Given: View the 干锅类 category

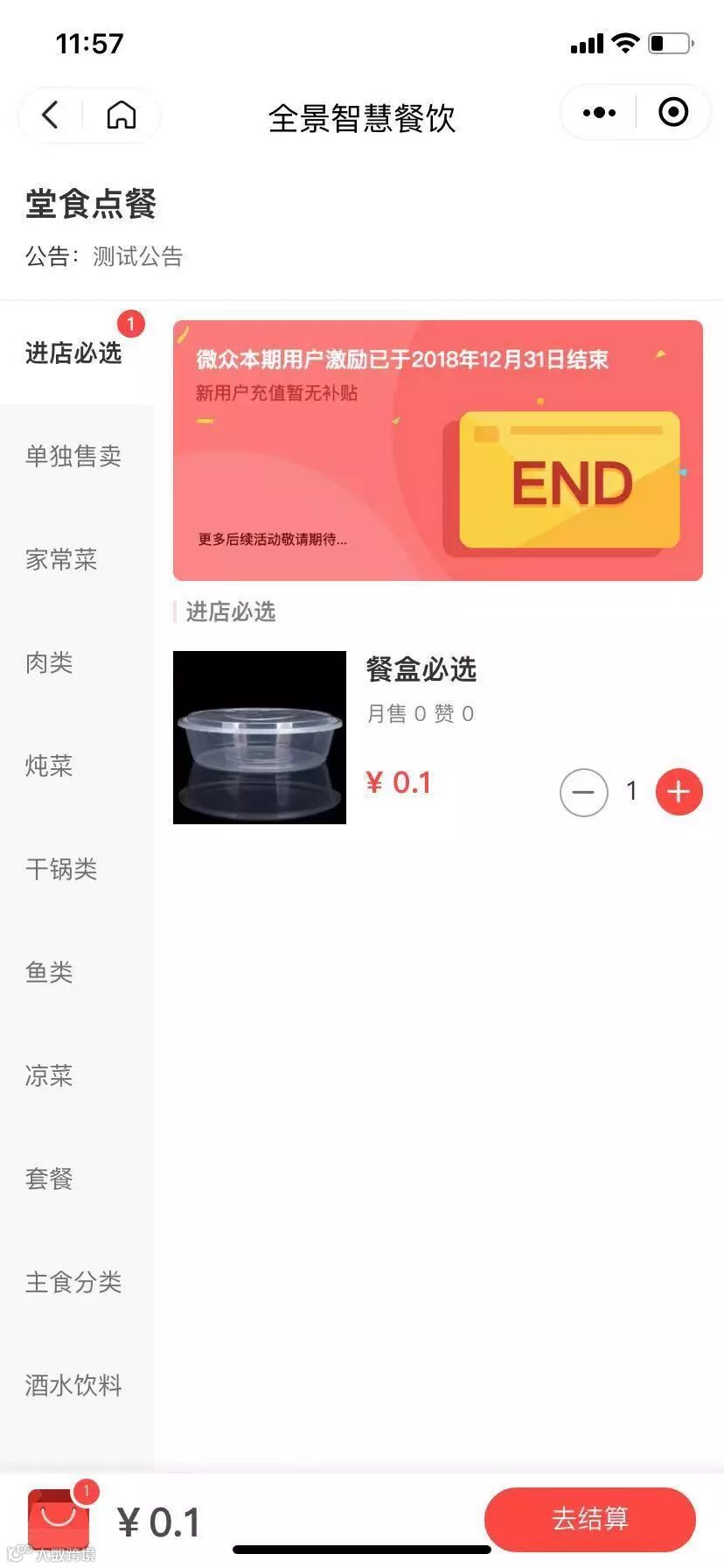Looking at the screenshot, I should [61, 870].
